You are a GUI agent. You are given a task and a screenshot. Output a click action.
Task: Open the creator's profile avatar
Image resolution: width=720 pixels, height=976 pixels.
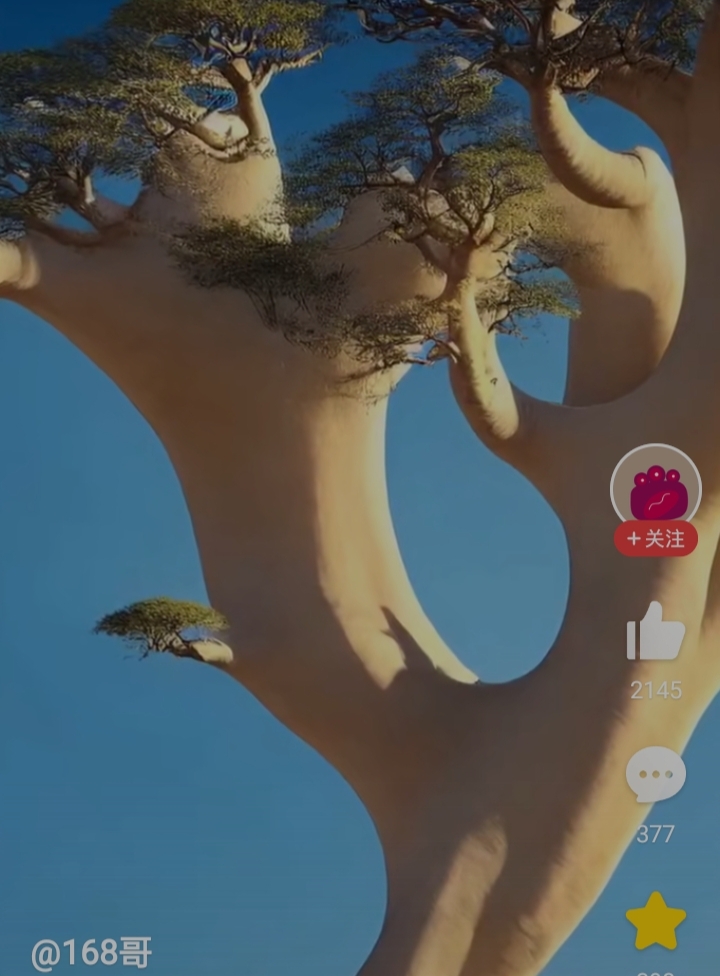[x=656, y=486]
